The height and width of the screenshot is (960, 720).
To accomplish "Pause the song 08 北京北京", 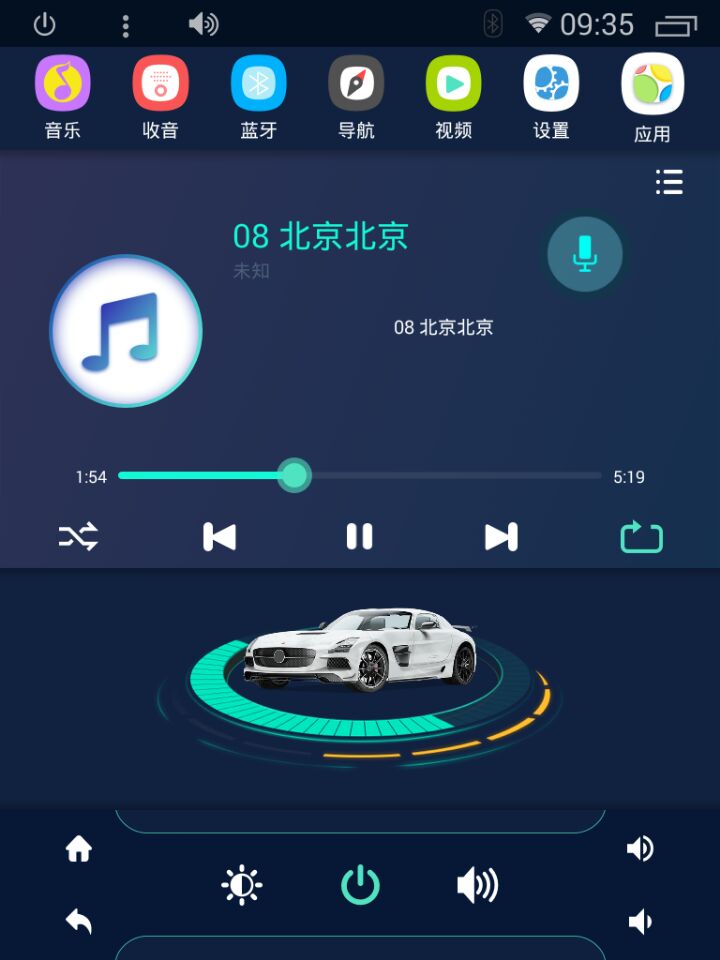I will coord(359,537).
